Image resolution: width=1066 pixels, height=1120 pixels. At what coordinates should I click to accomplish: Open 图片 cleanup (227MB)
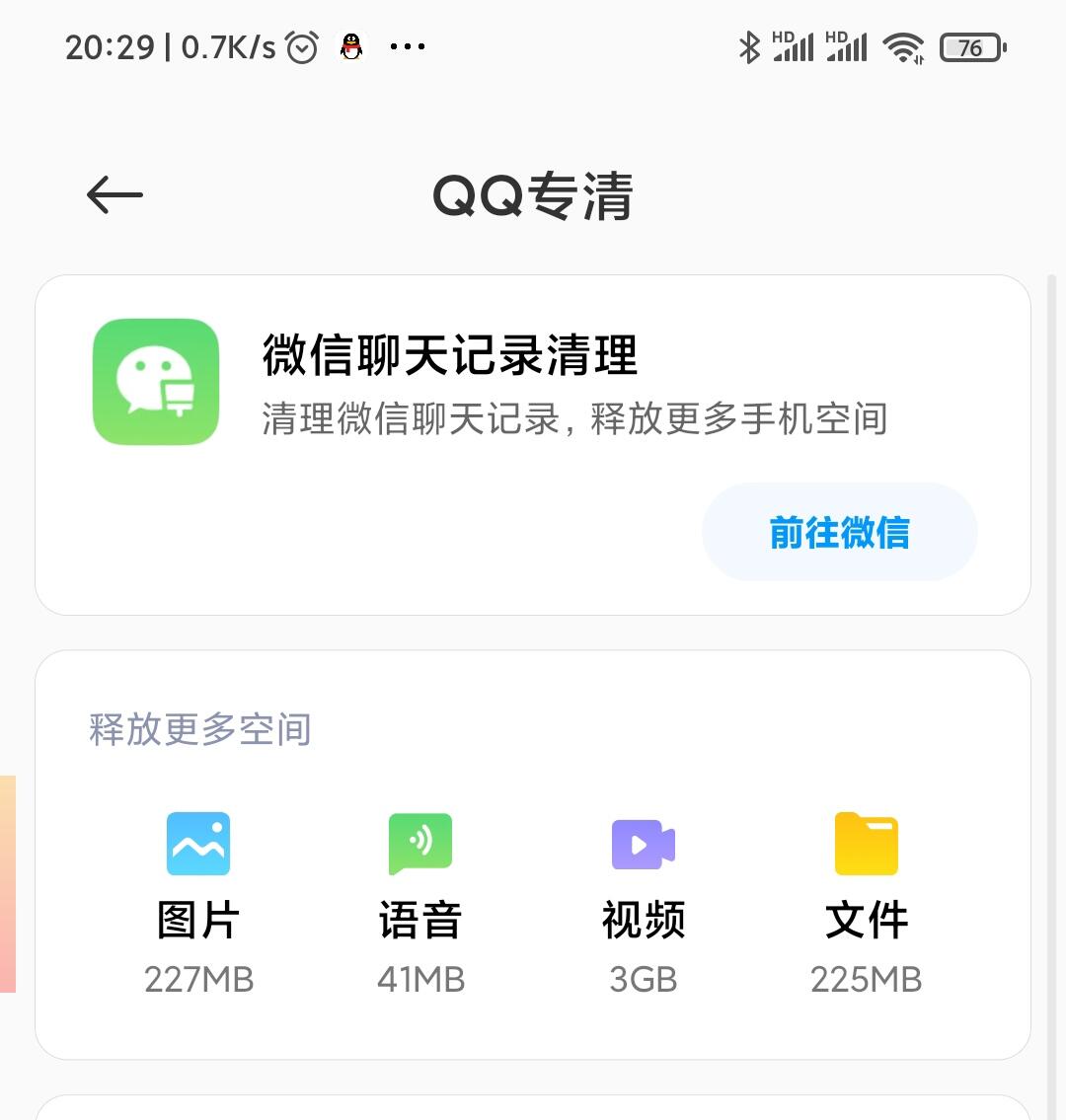click(x=198, y=900)
